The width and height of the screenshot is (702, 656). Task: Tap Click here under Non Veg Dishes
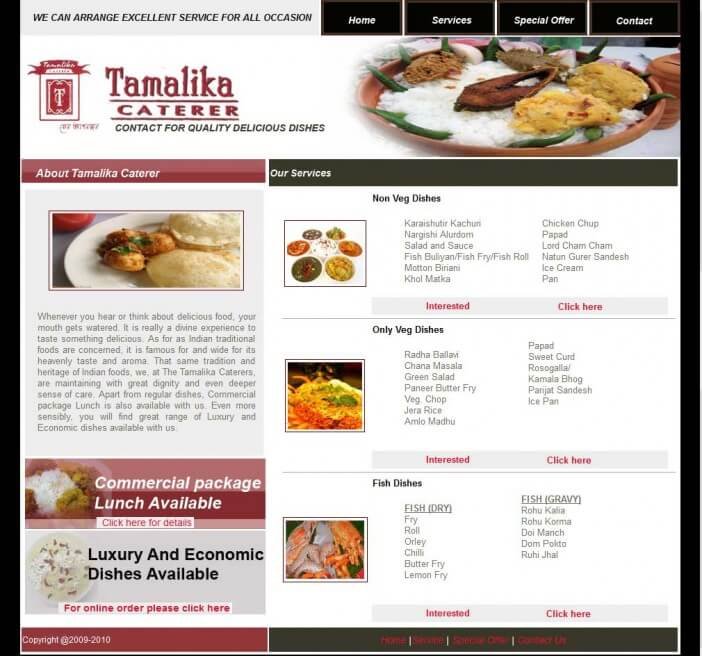580,307
